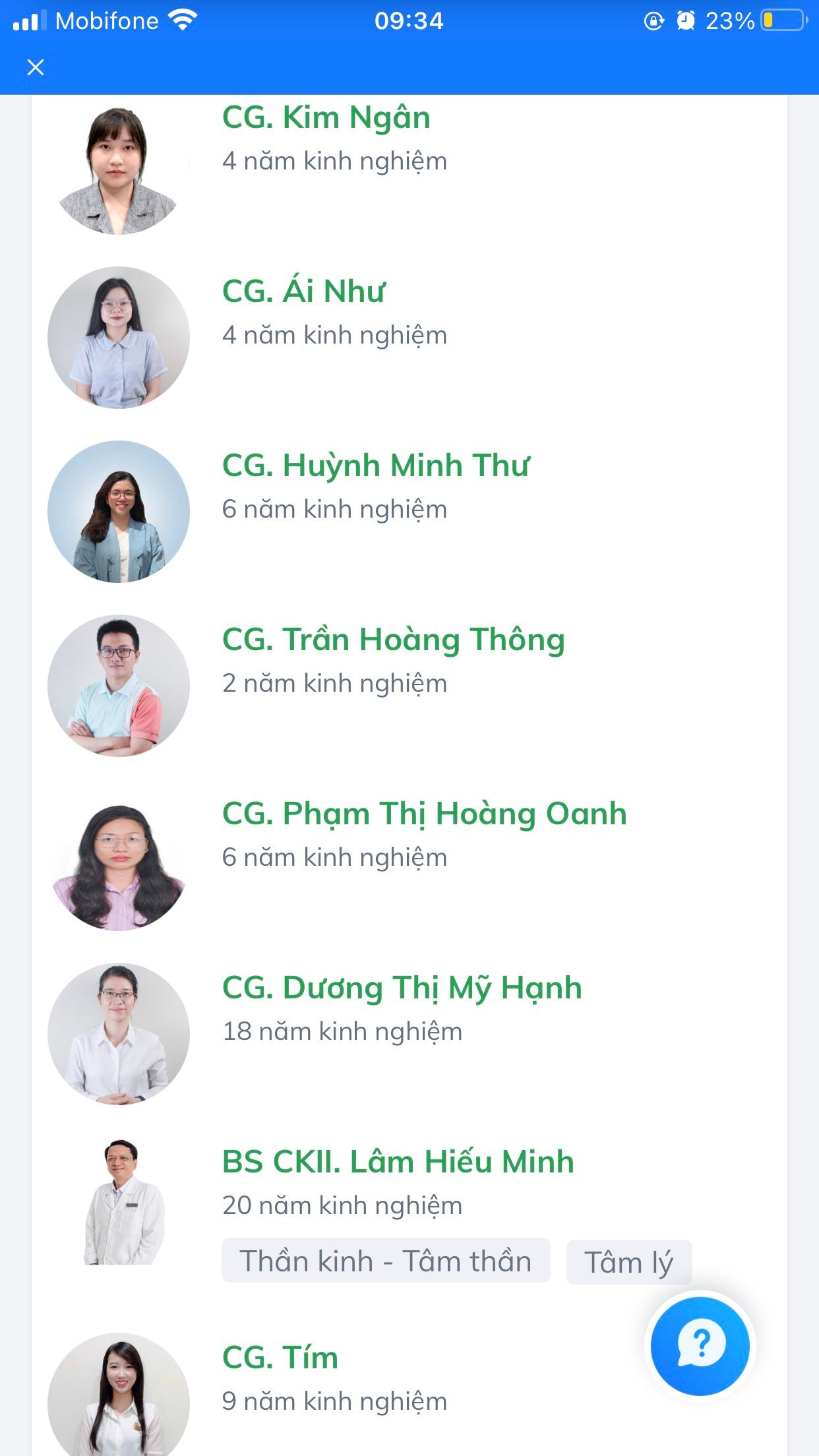Select specialist CG. Trần Hoàng Thông by name
Screen dimensions: 819x1456
pos(394,639)
